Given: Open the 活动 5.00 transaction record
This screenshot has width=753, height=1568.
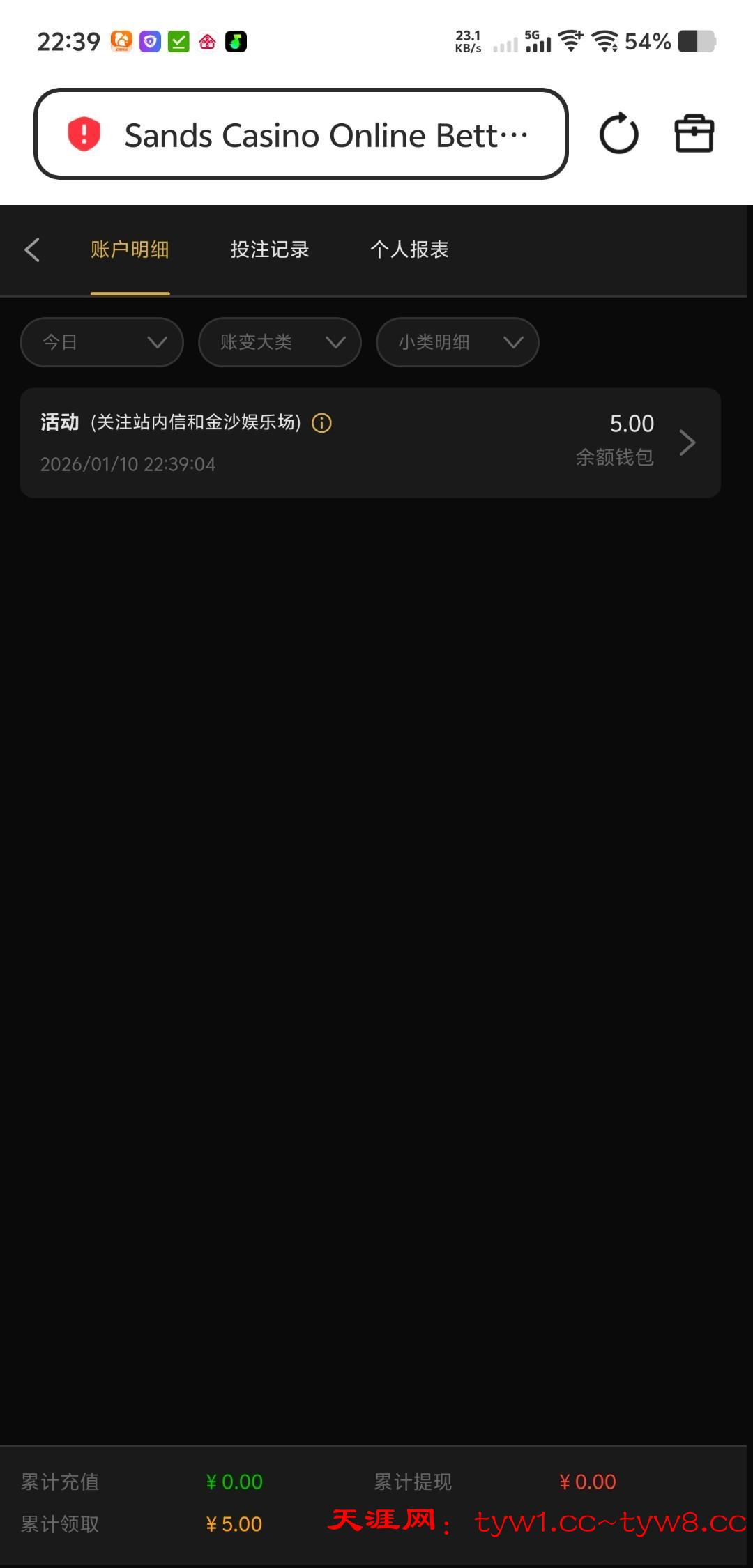Looking at the screenshot, I should [370, 443].
